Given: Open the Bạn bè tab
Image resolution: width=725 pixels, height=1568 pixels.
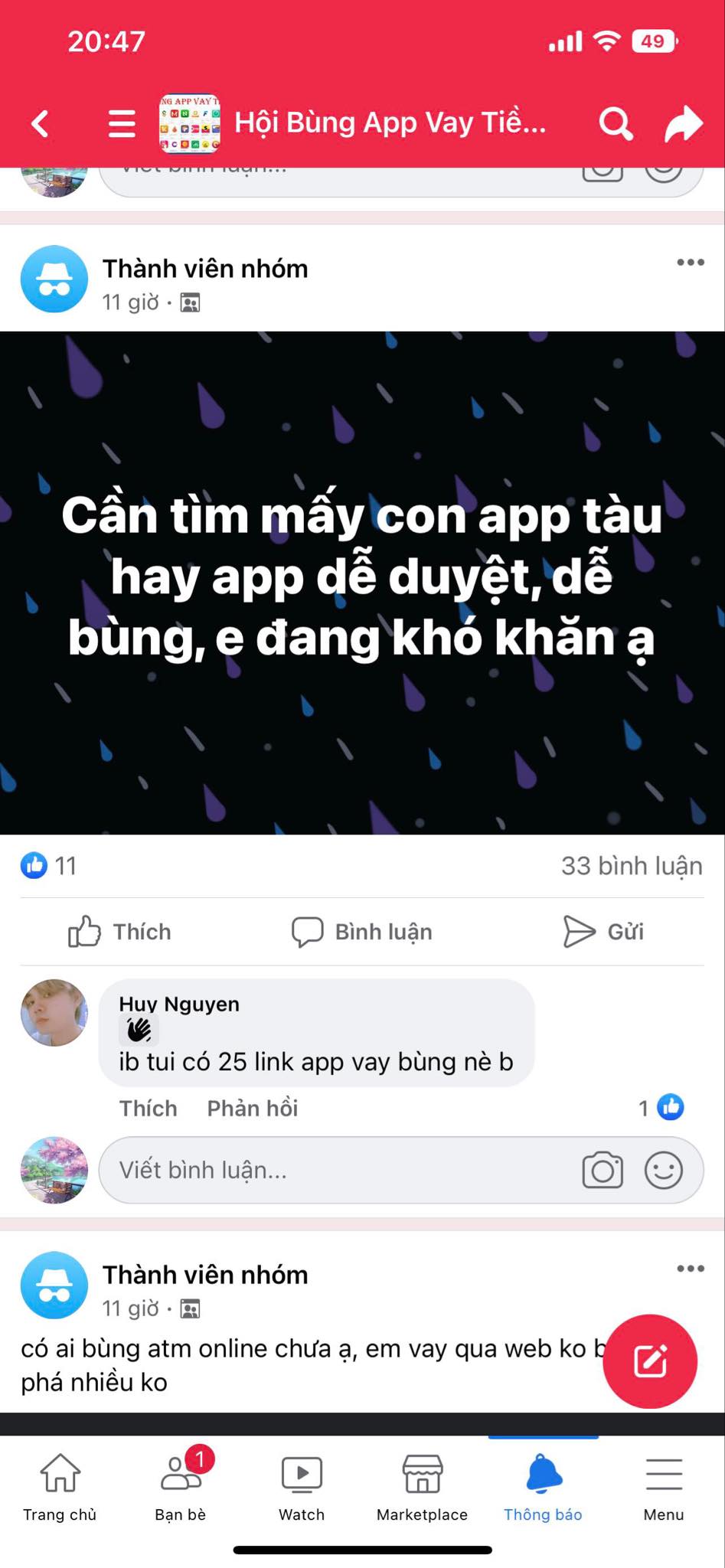Looking at the screenshot, I should click(x=181, y=1487).
